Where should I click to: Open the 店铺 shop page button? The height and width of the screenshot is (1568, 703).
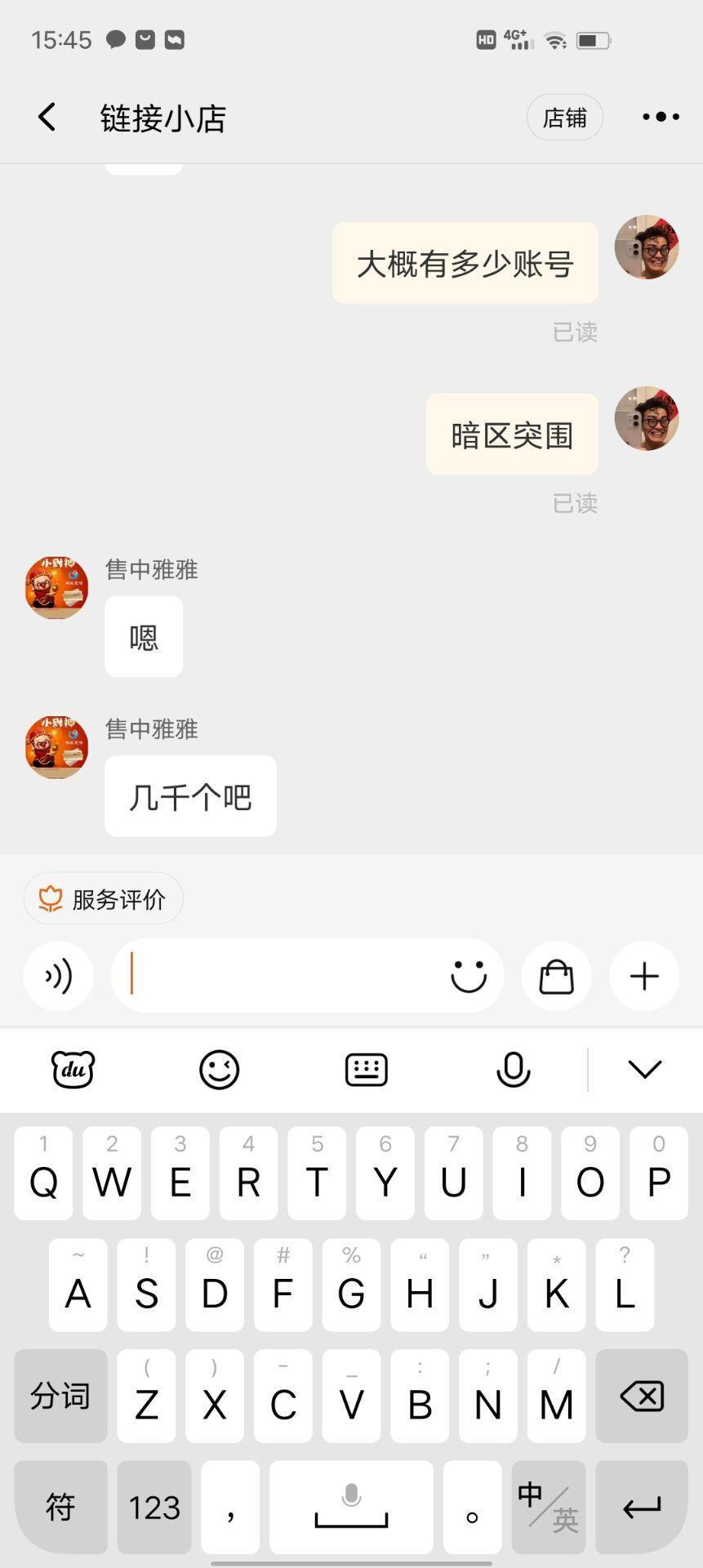tap(564, 118)
